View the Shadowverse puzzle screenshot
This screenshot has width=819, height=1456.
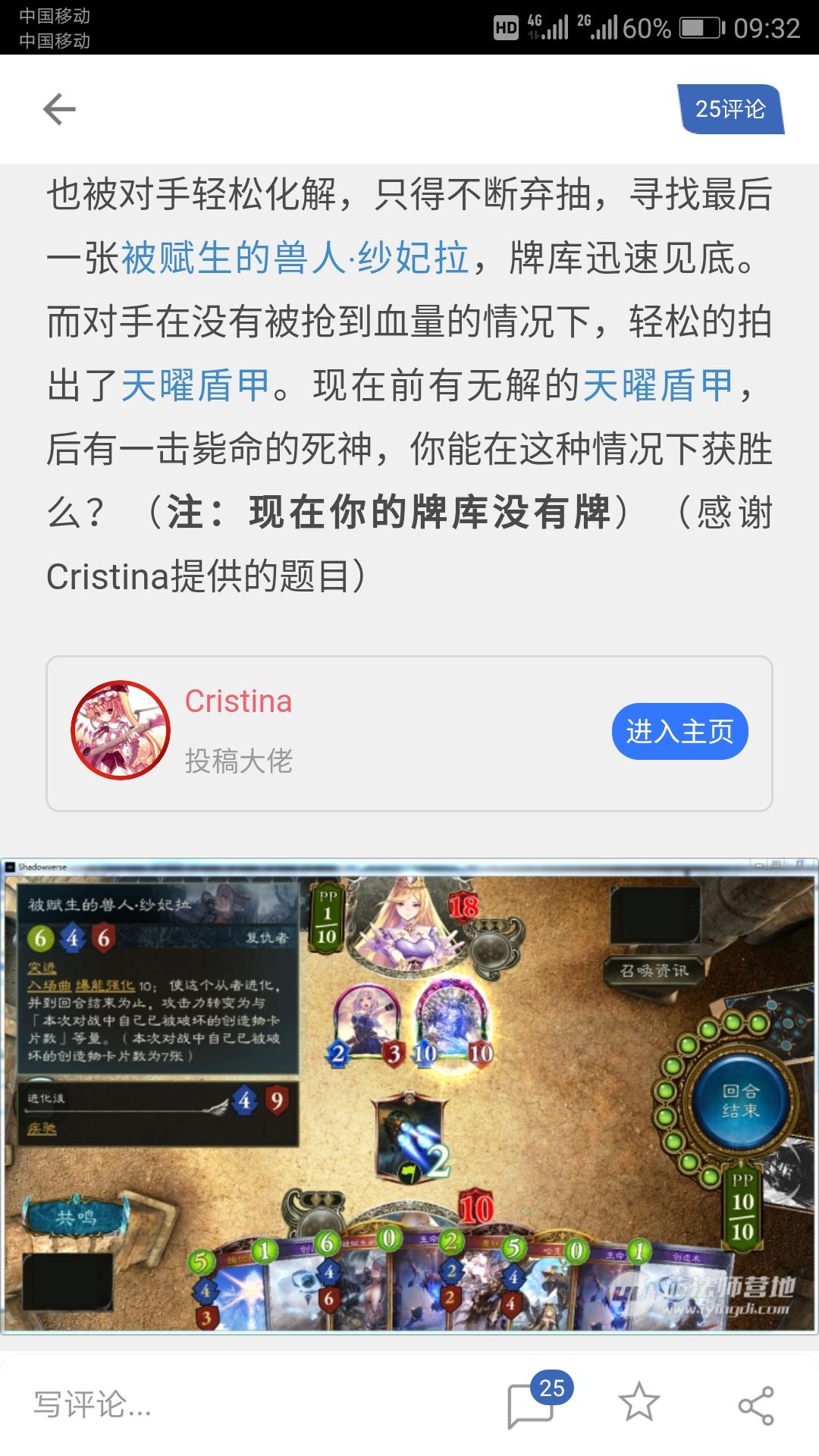pyautogui.click(x=409, y=1097)
